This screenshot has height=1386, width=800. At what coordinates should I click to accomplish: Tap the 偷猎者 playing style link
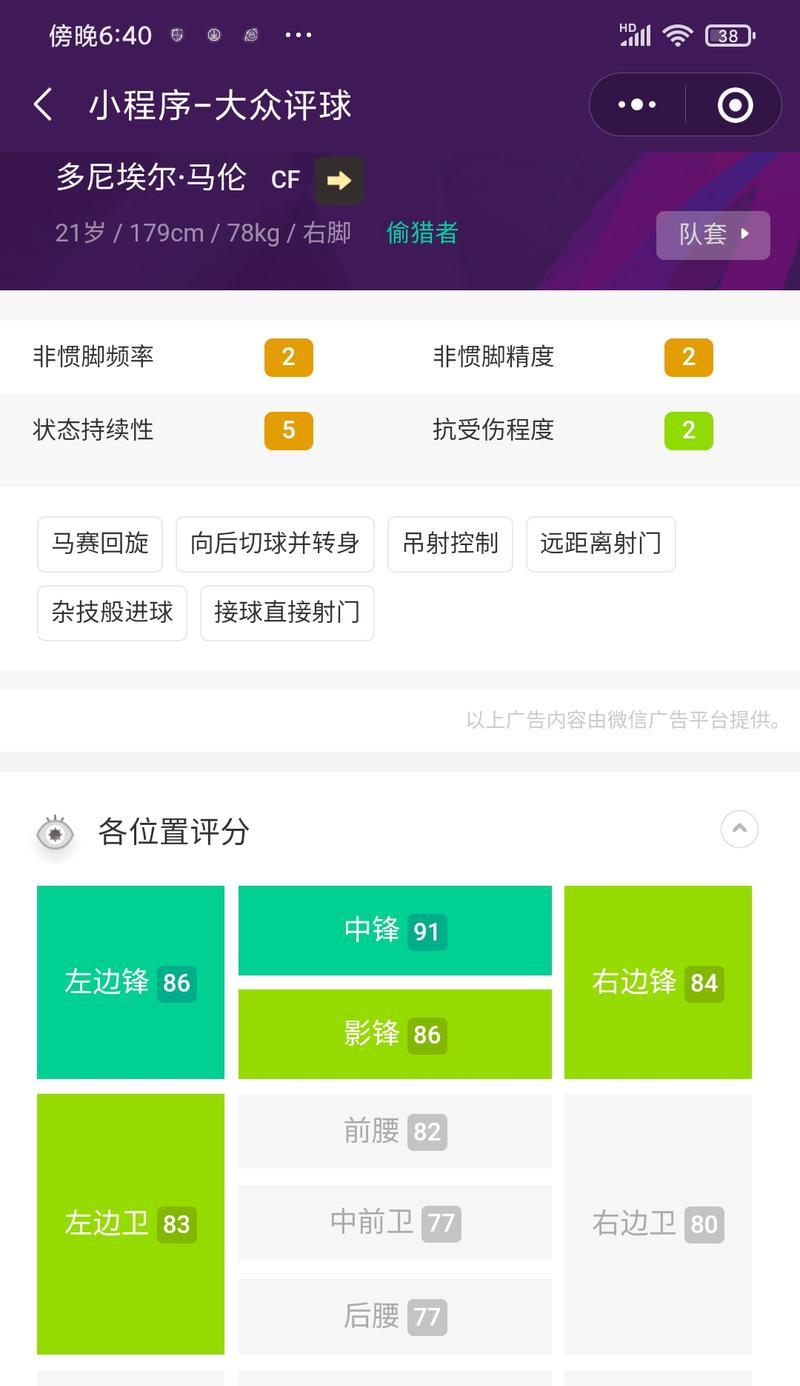click(422, 233)
